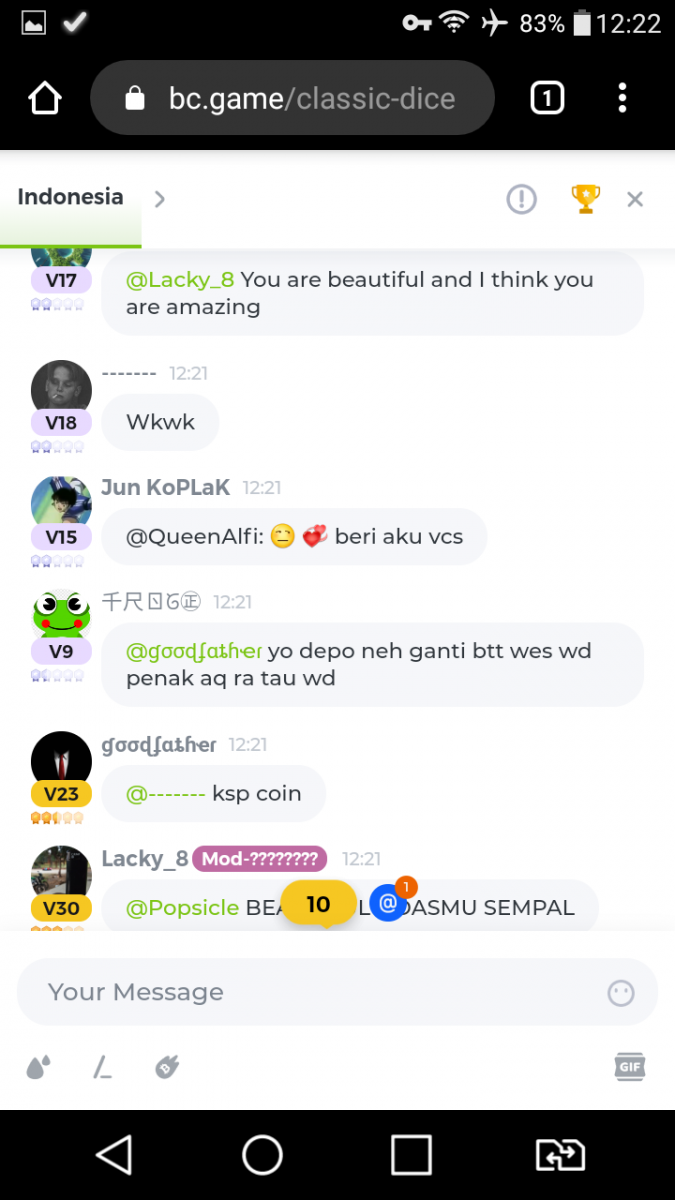Open the browser tab switcher
The width and height of the screenshot is (675, 1200).
546,98
